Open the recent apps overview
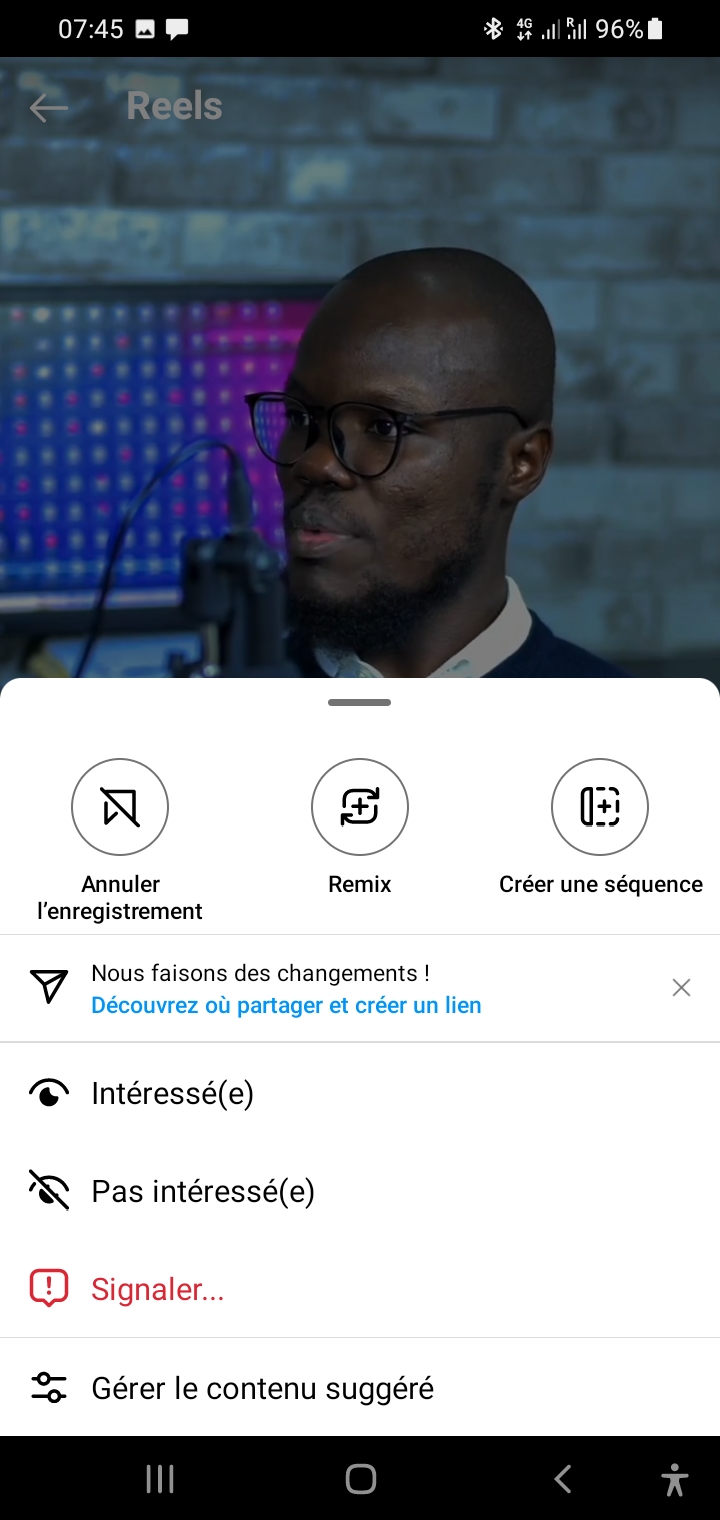Screen dimensions: 720x1520 coord(160,1479)
